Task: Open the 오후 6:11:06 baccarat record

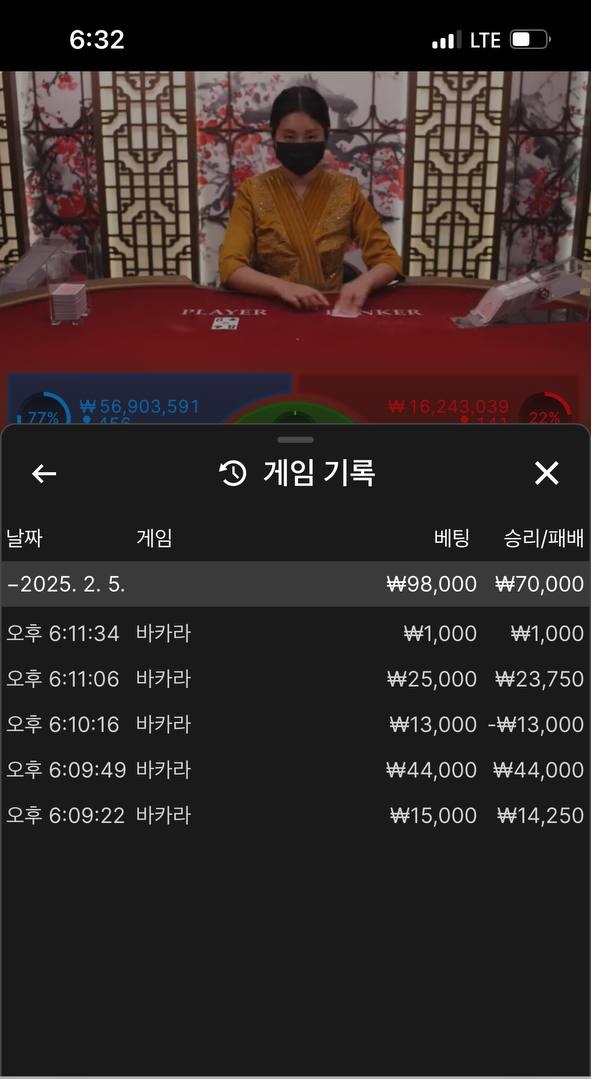Action: (x=295, y=679)
